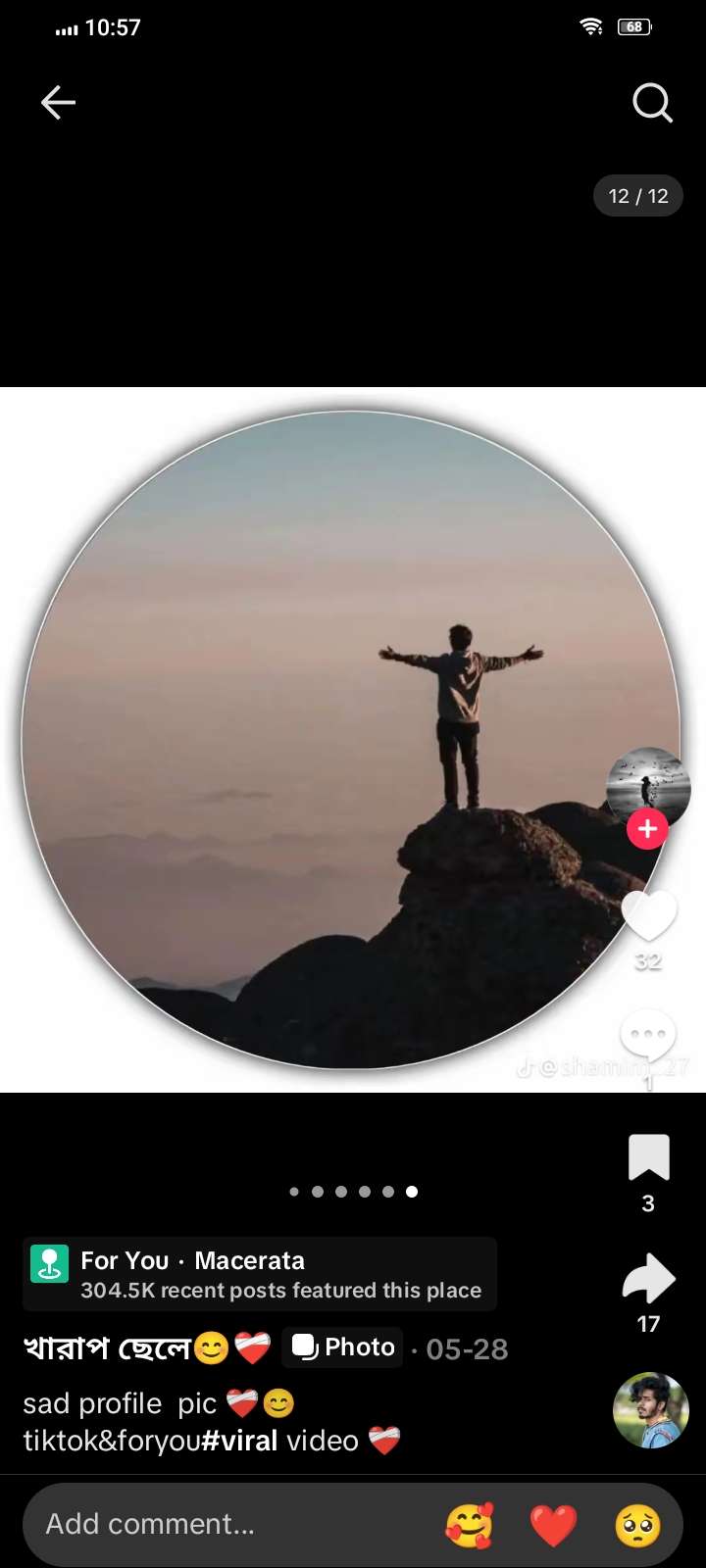
Task: Send the pleading face emoji reaction
Action: [637, 1526]
